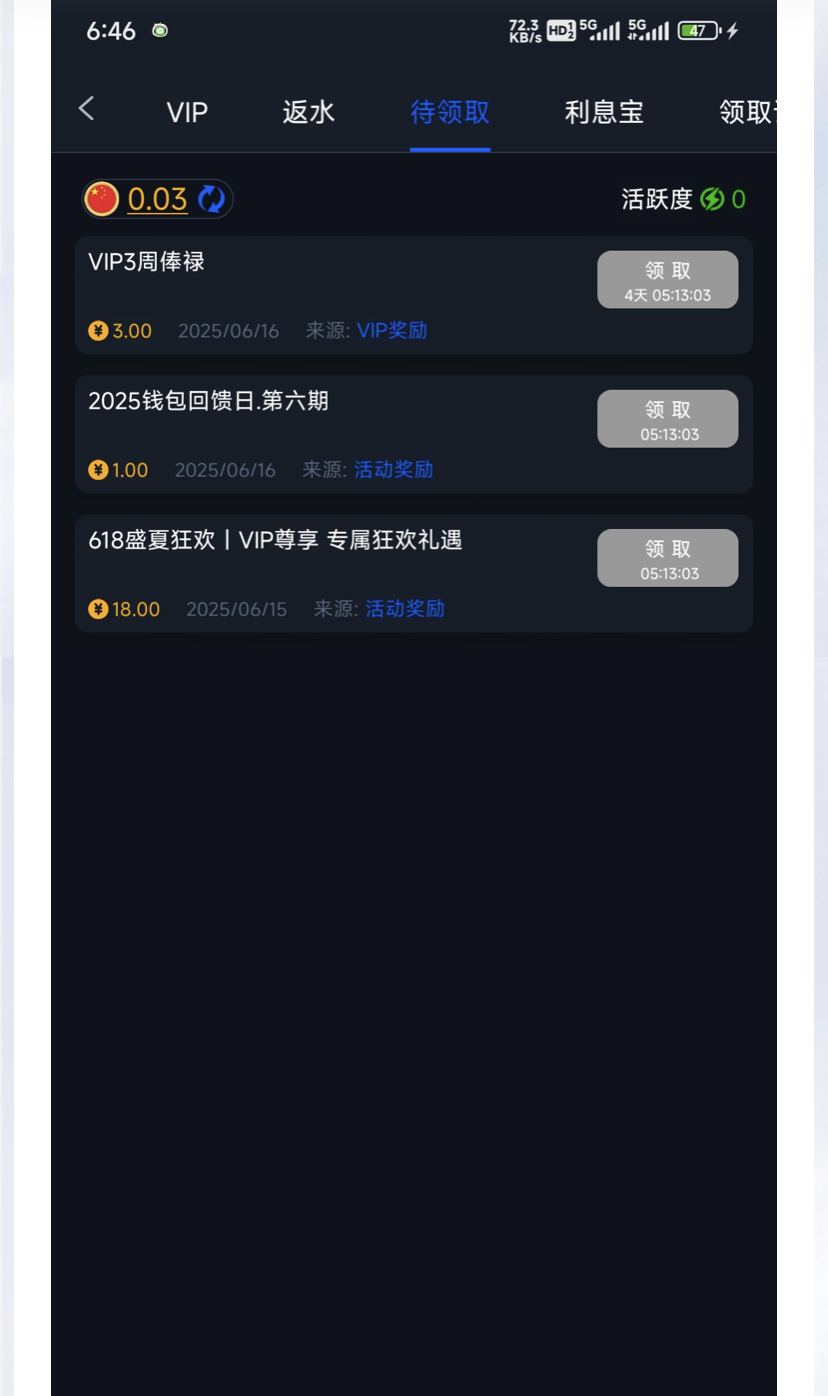Refresh the 0.03 balance
The width and height of the screenshot is (828, 1396).
point(212,200)
